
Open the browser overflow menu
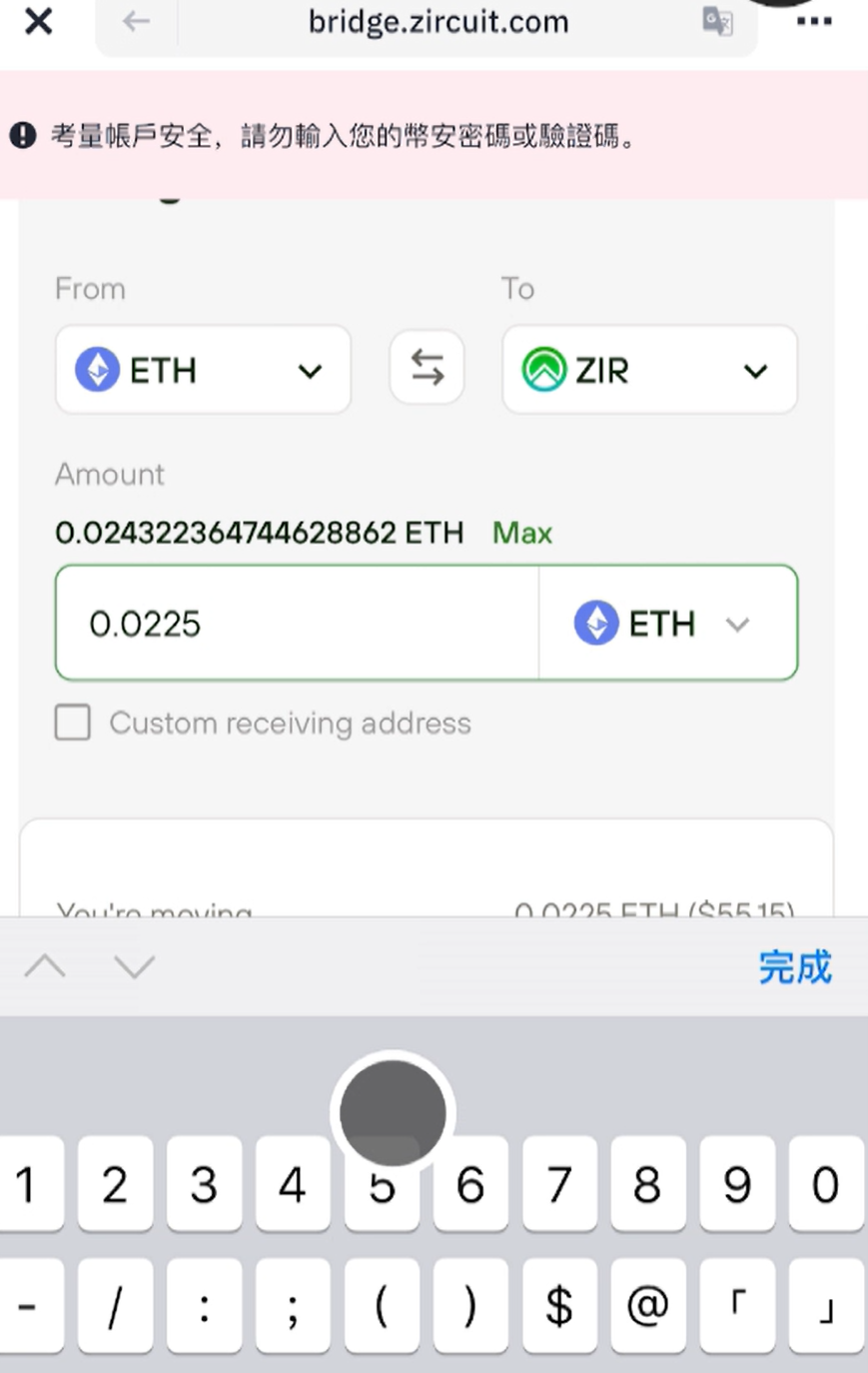pos(814,21)
